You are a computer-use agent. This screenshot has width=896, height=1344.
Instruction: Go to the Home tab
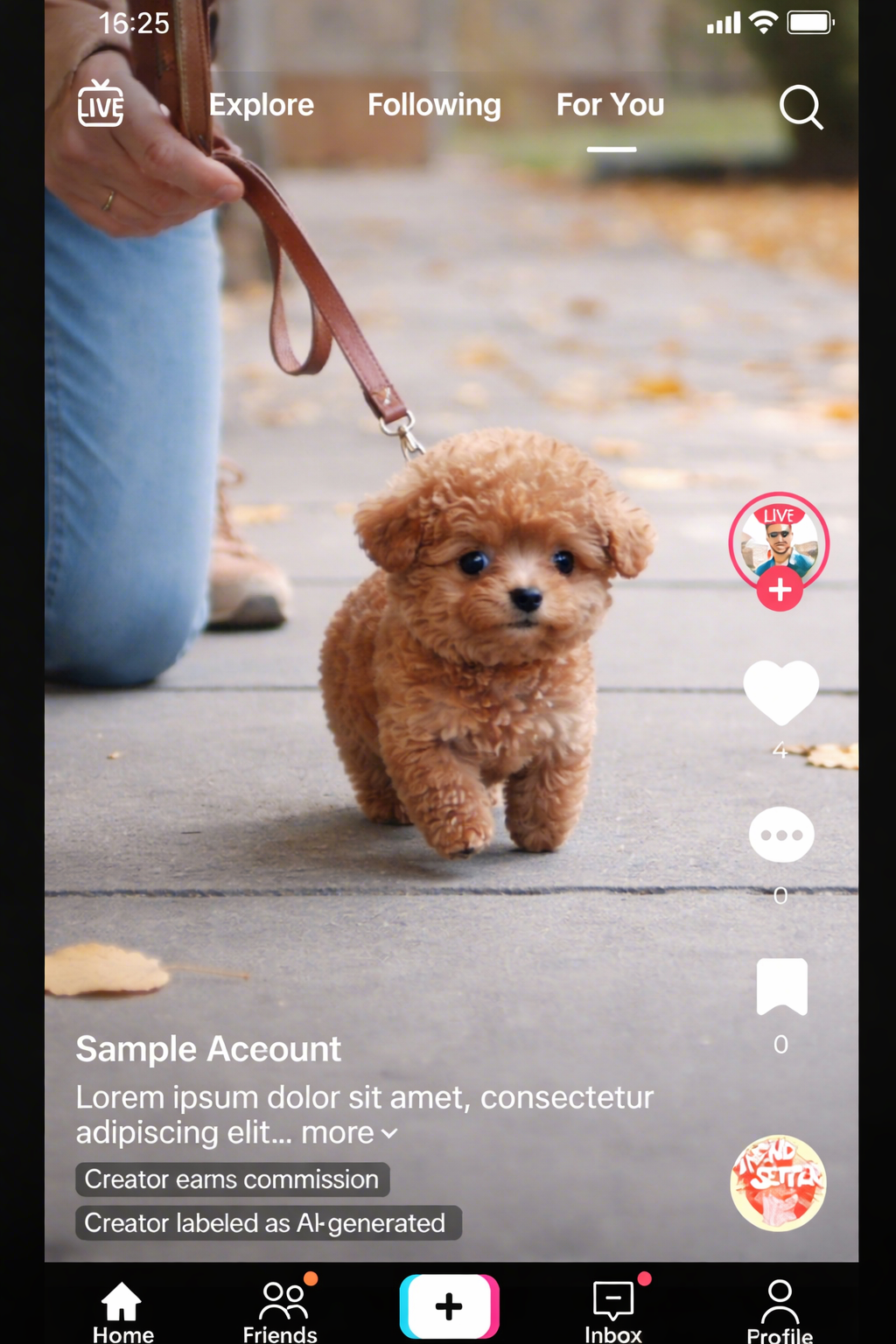(122, 1311)
